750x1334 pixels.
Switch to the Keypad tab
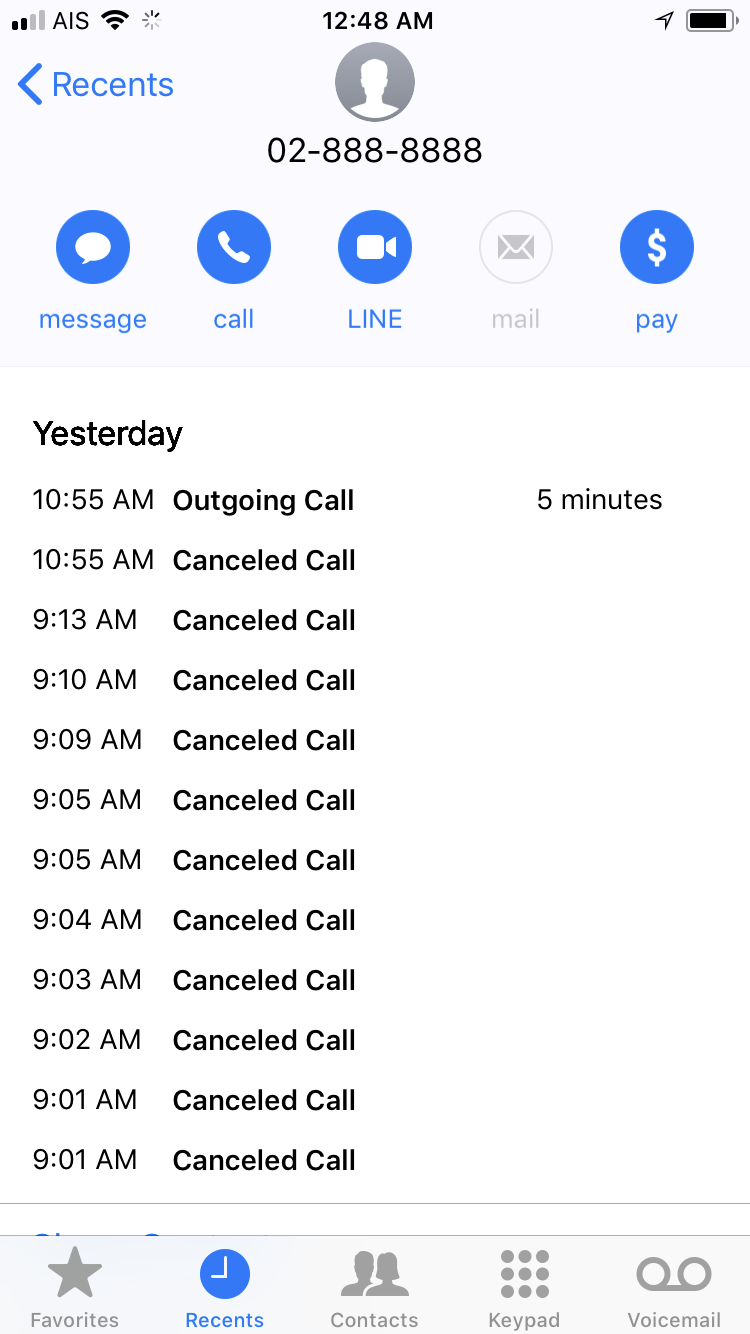[524, 1288]
